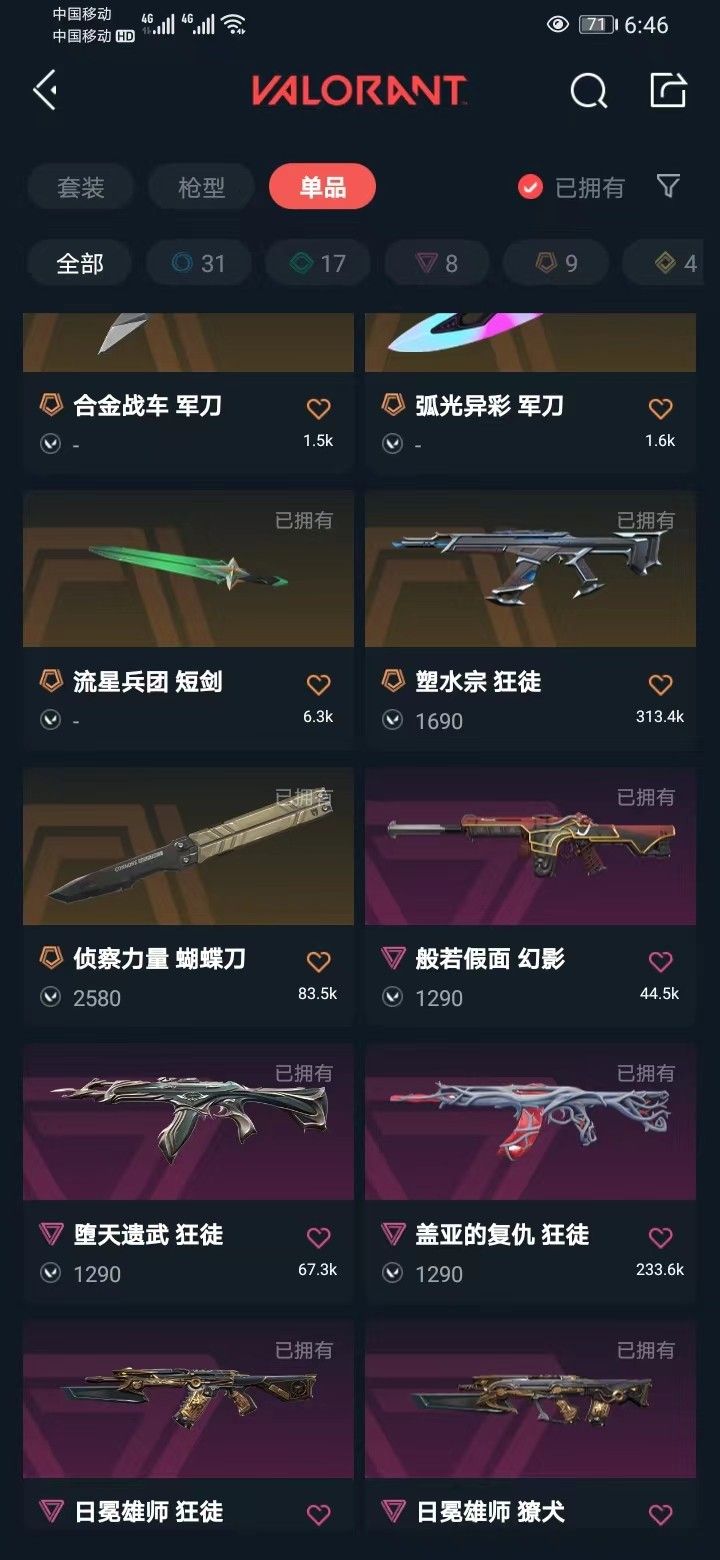Open the filter funnel icon

pos(667,187)
